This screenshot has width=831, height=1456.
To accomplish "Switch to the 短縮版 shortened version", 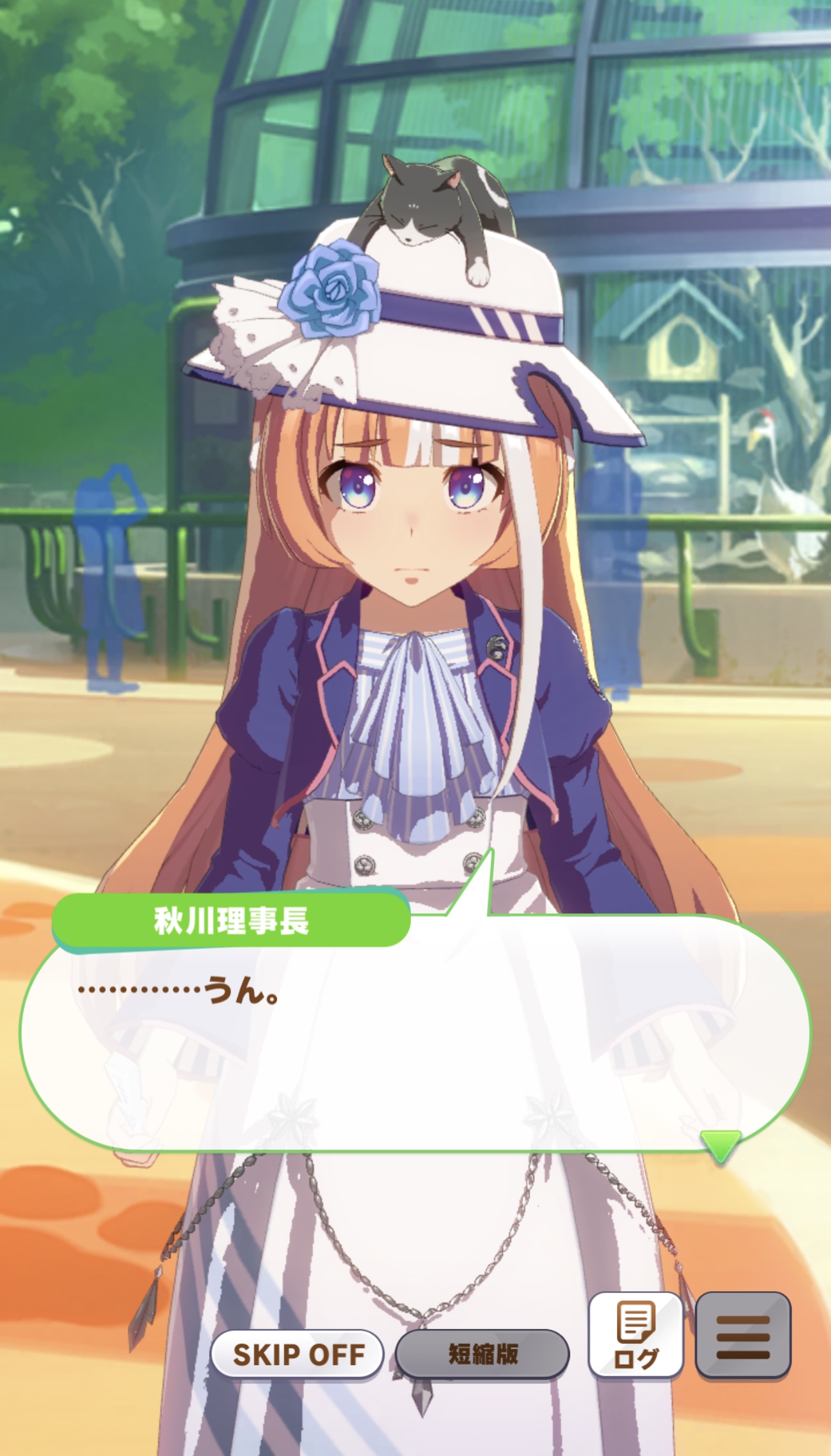I will 482,1354.
